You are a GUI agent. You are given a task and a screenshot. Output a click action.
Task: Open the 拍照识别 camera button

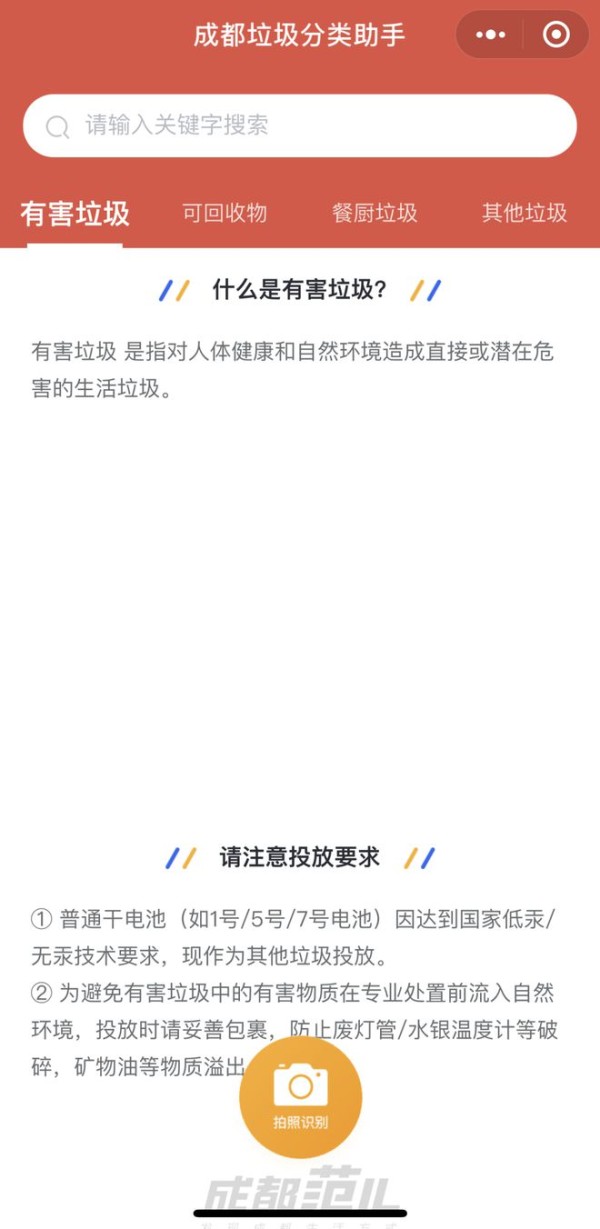pos(300,1097)
